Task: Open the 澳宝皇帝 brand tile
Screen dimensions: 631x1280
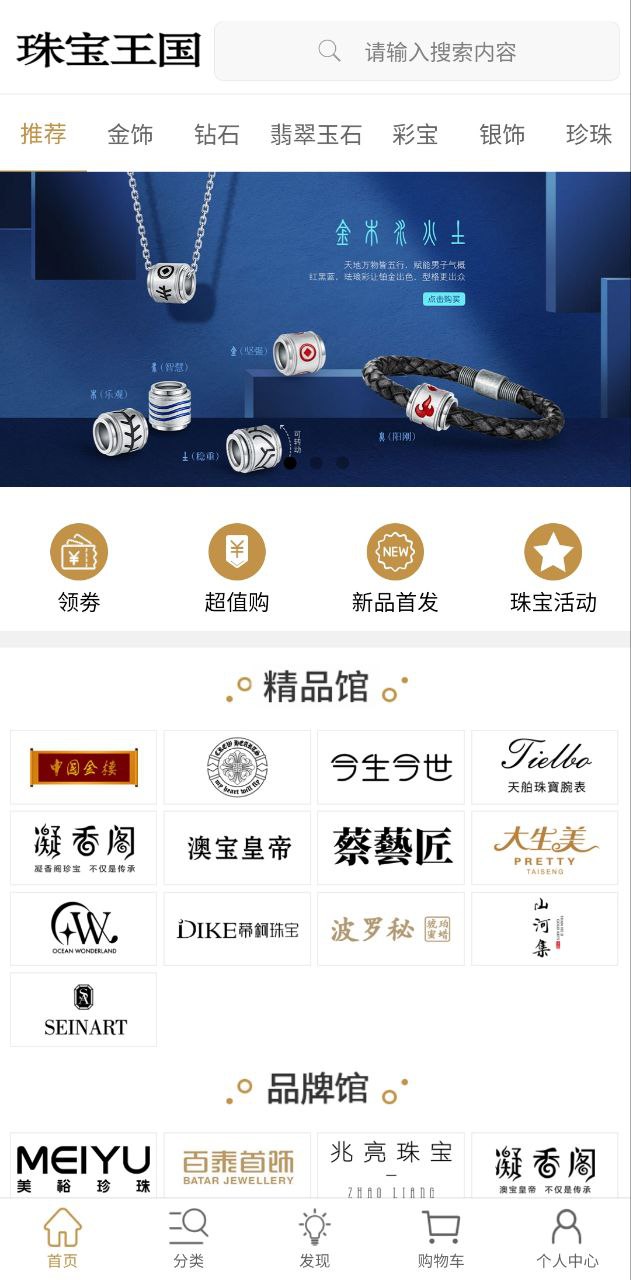Action: (237, 848)
